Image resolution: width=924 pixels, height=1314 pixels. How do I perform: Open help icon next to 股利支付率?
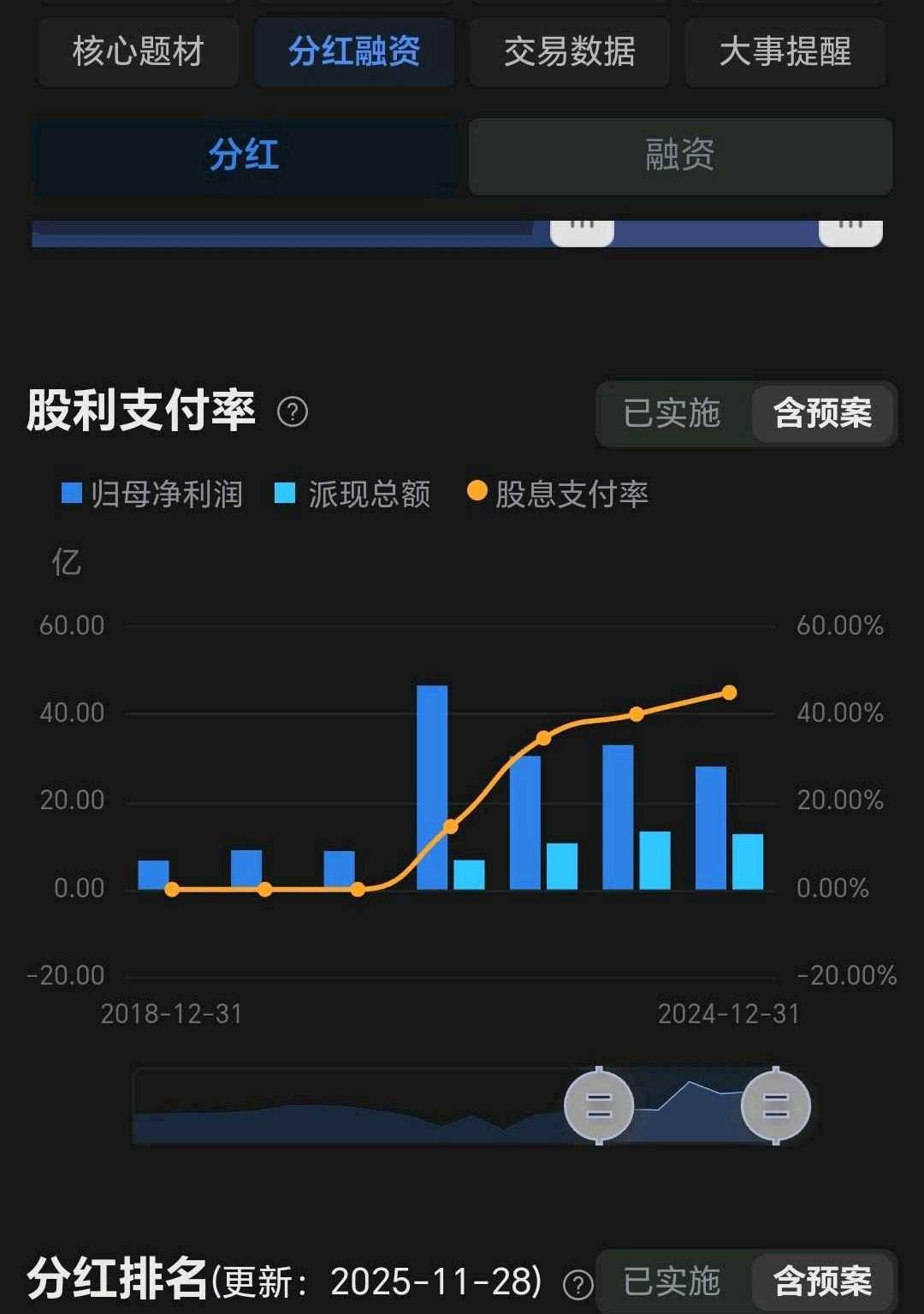[293, 412]
